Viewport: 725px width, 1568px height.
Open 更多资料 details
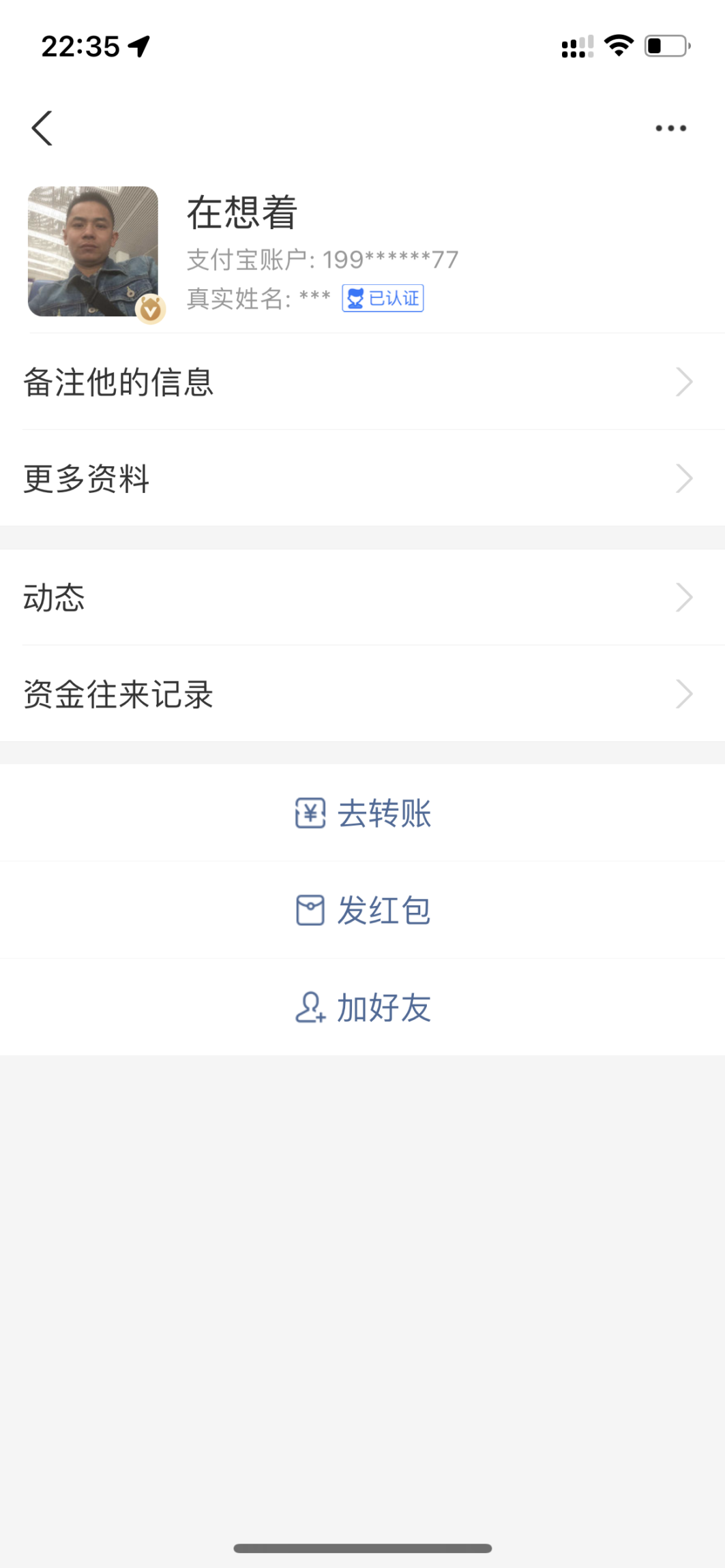click(x=361, y=478)
